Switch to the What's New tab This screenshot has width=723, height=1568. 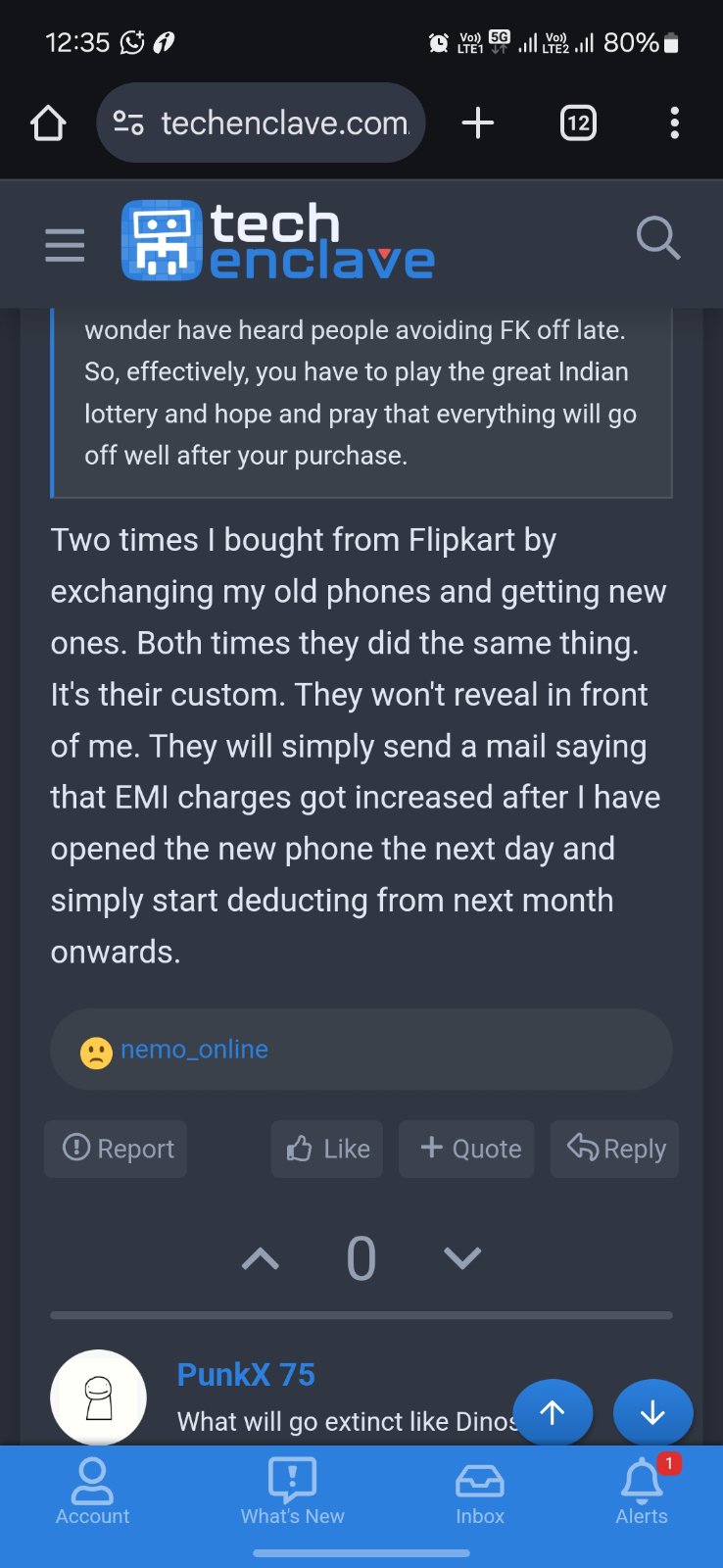coord(292,1492)
